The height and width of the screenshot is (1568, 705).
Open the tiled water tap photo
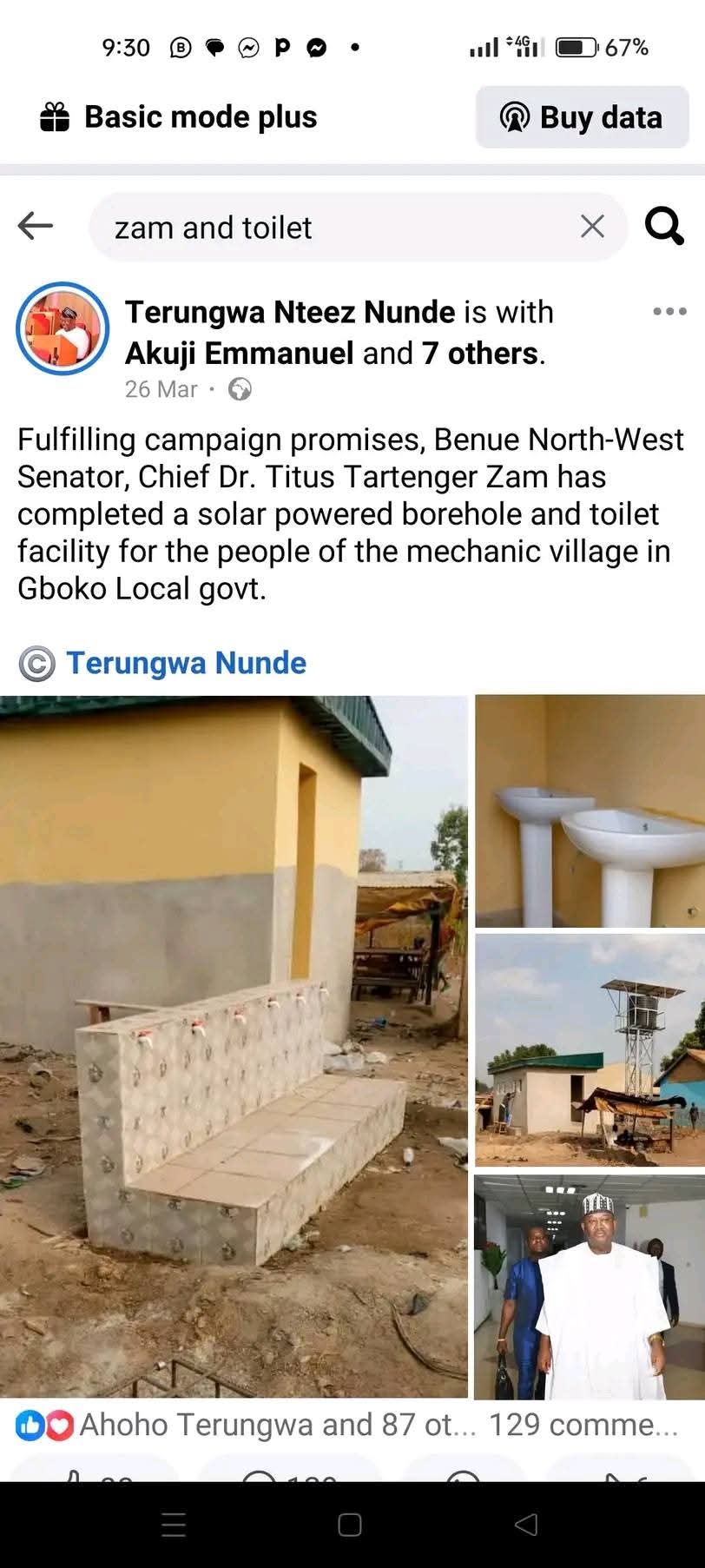click(234, 1046)
